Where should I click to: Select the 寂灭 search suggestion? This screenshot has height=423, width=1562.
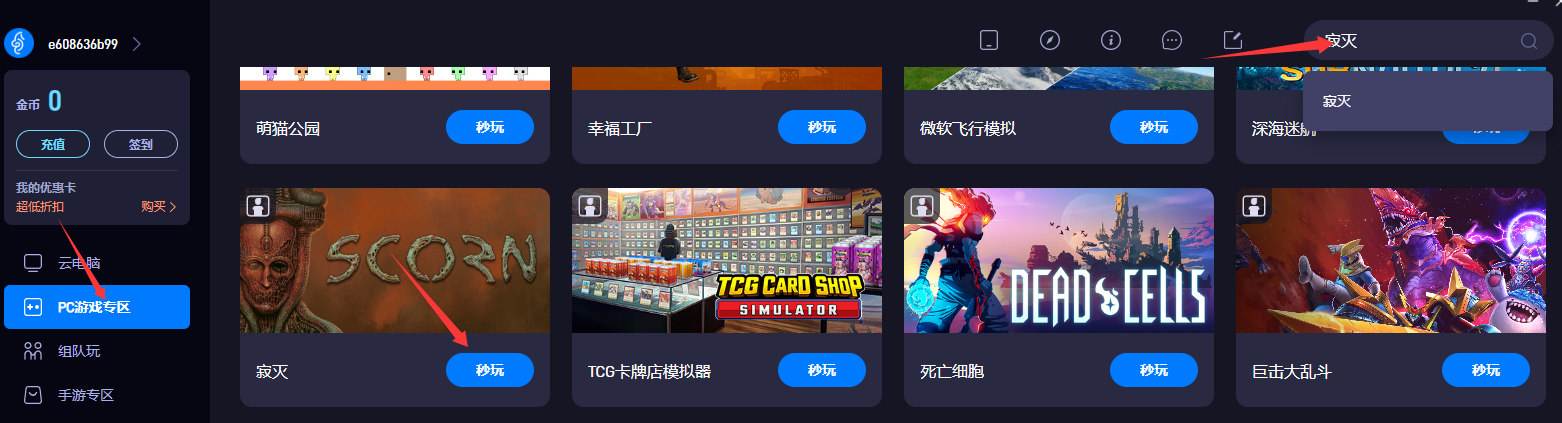pyautogui.click(x=1337, y=101)
